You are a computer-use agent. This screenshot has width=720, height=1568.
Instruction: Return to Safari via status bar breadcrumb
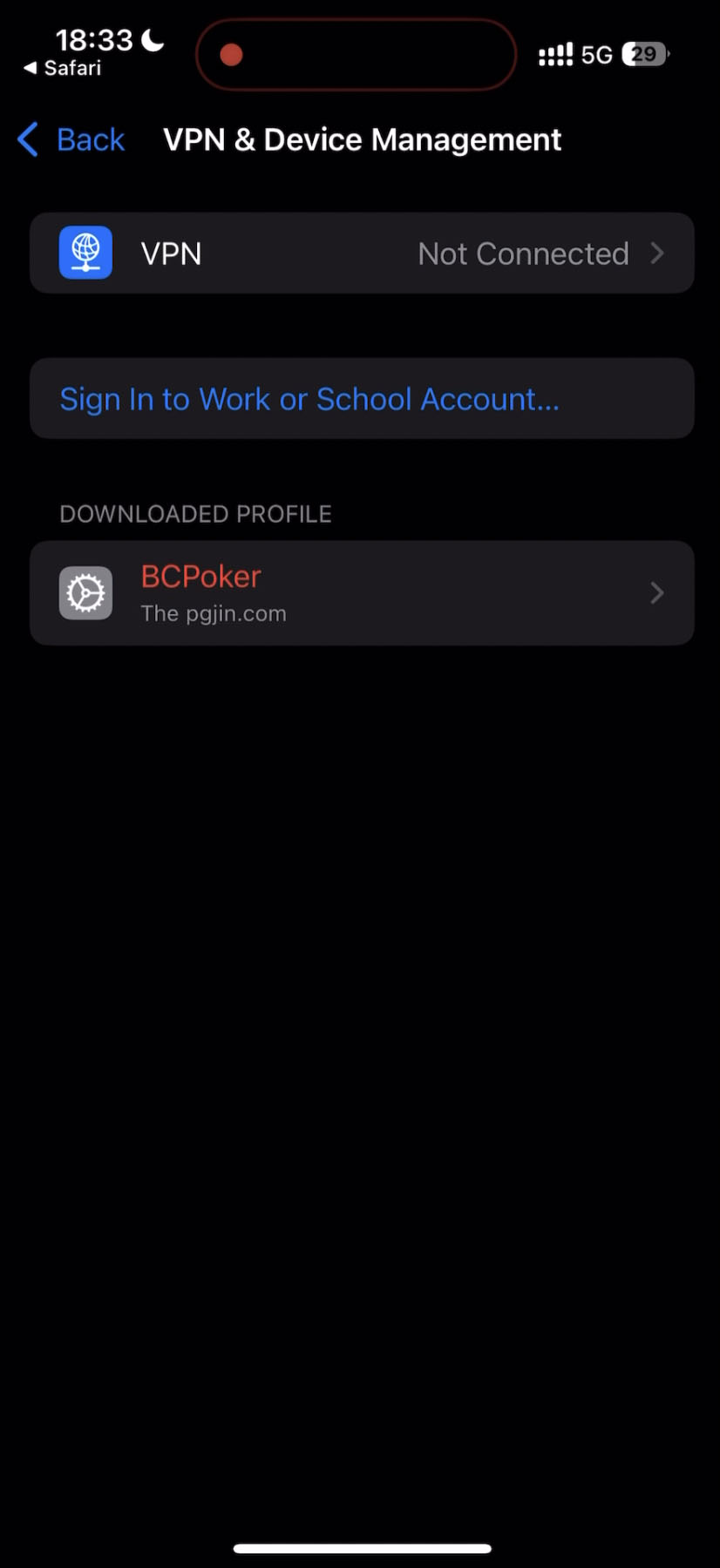point(63,68)
